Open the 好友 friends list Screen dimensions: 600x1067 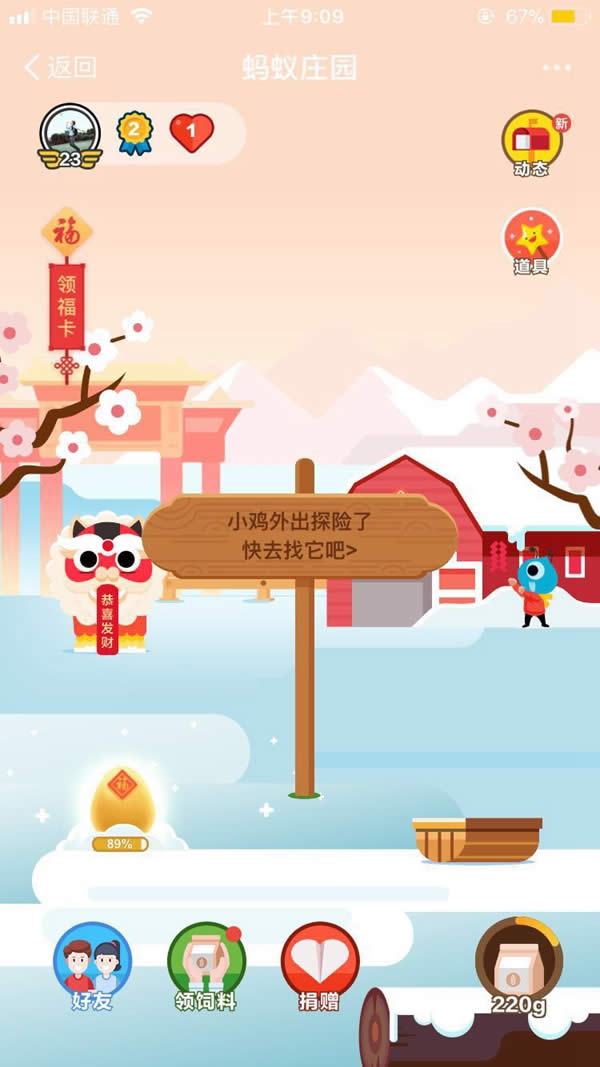click(x=92, y=965)
